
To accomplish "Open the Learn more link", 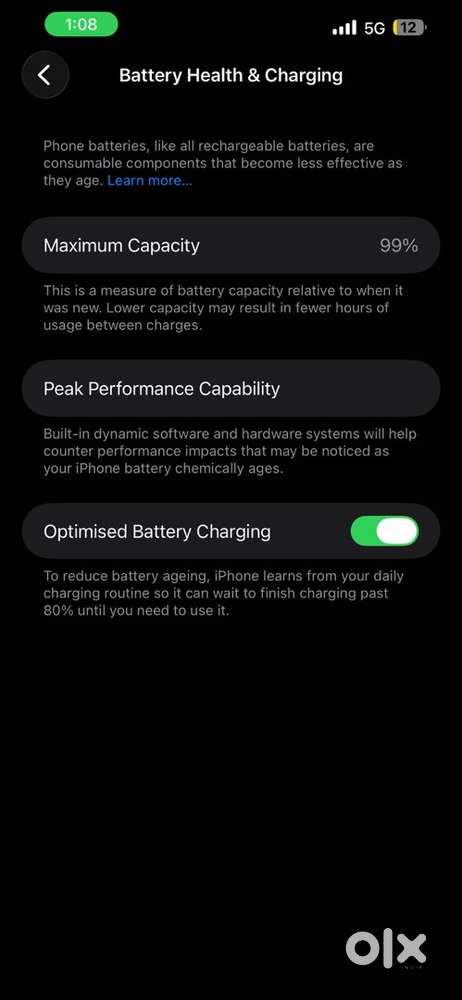I will pos(149,180).
